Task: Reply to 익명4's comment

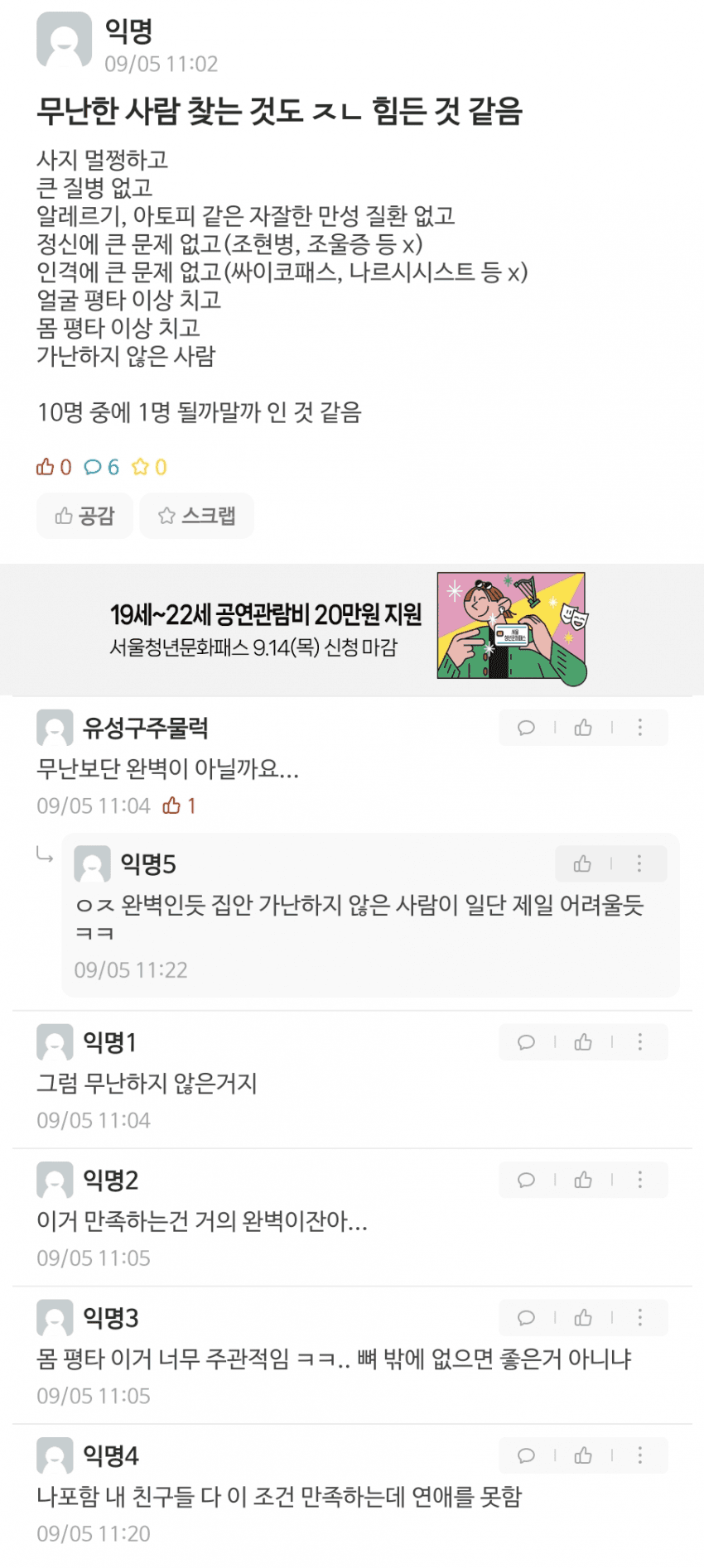Action: [x=526, y=1455]
